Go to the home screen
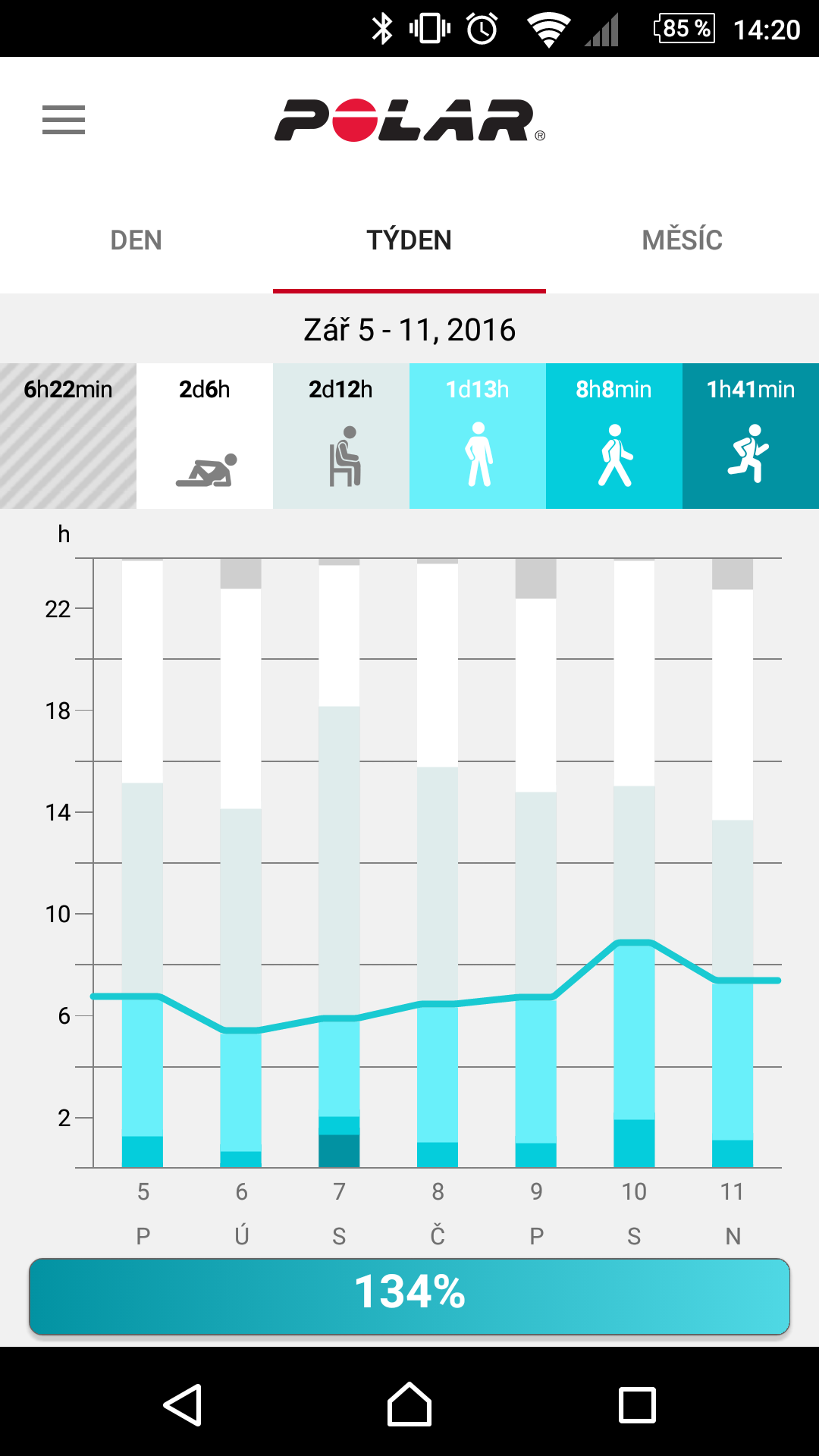819x1456 pixels. (409, 1404)
